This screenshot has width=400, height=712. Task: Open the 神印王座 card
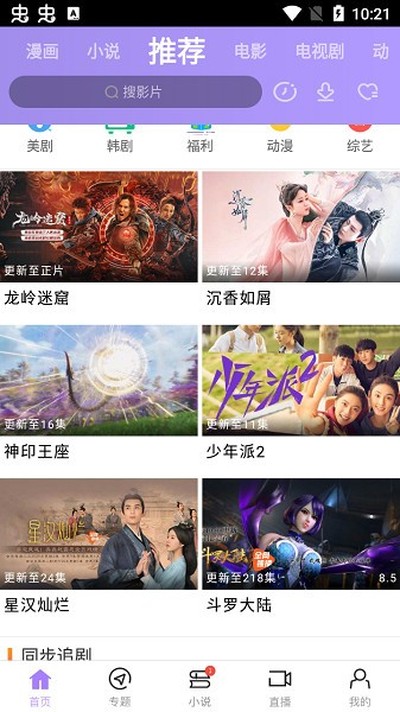pyautogui.click(x=99, y=393)
